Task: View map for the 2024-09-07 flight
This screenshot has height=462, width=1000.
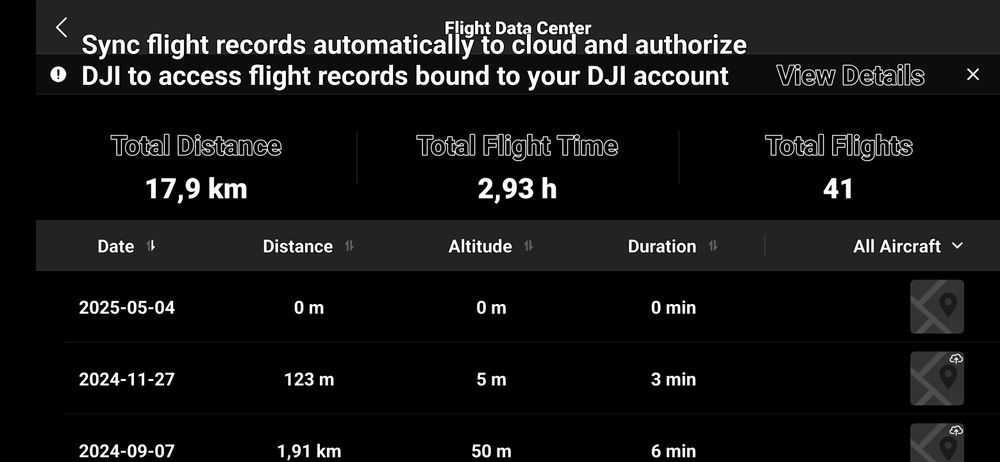Action: click(x=937, y=445)
